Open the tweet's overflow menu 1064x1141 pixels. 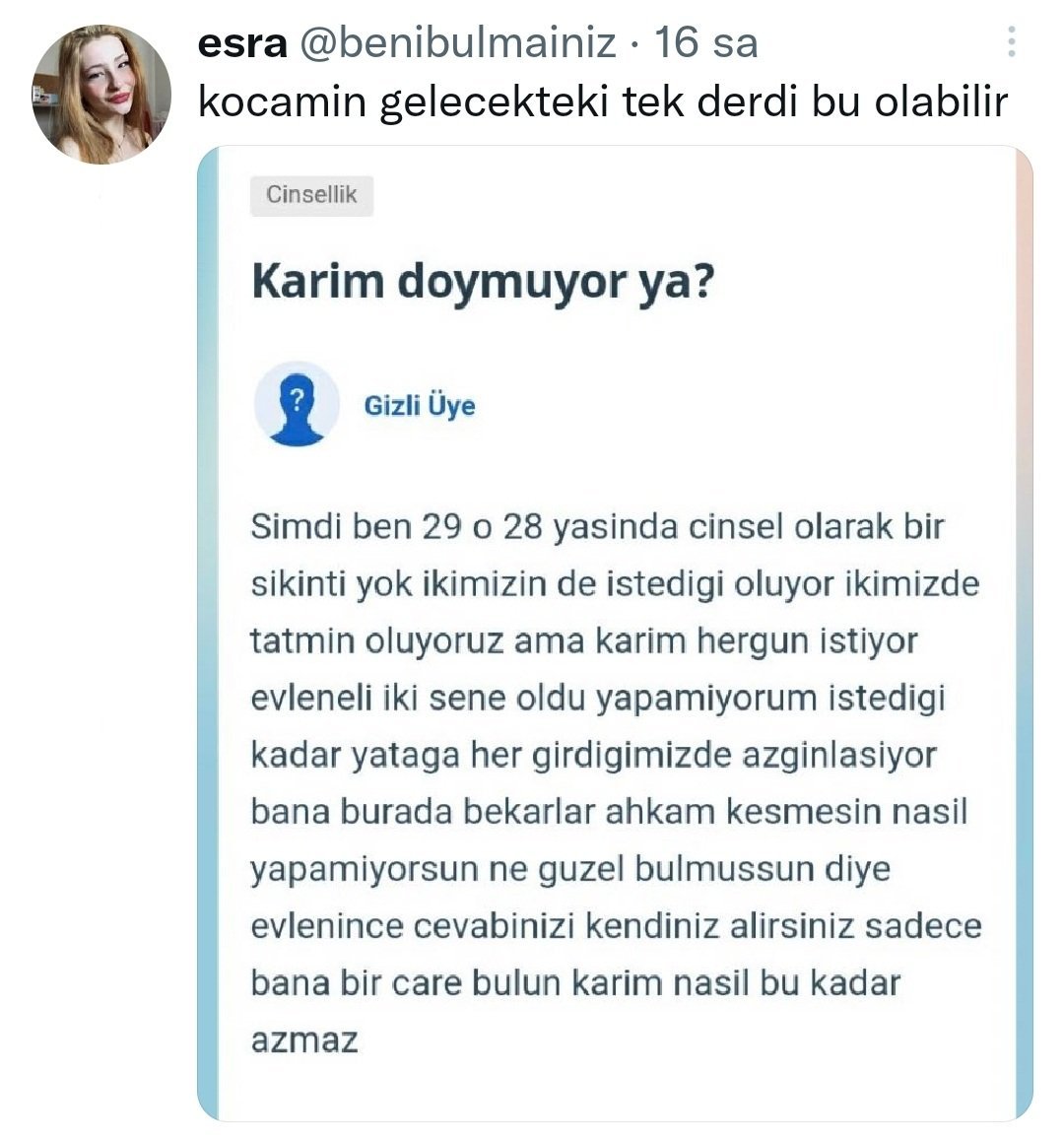(1011, 42)
